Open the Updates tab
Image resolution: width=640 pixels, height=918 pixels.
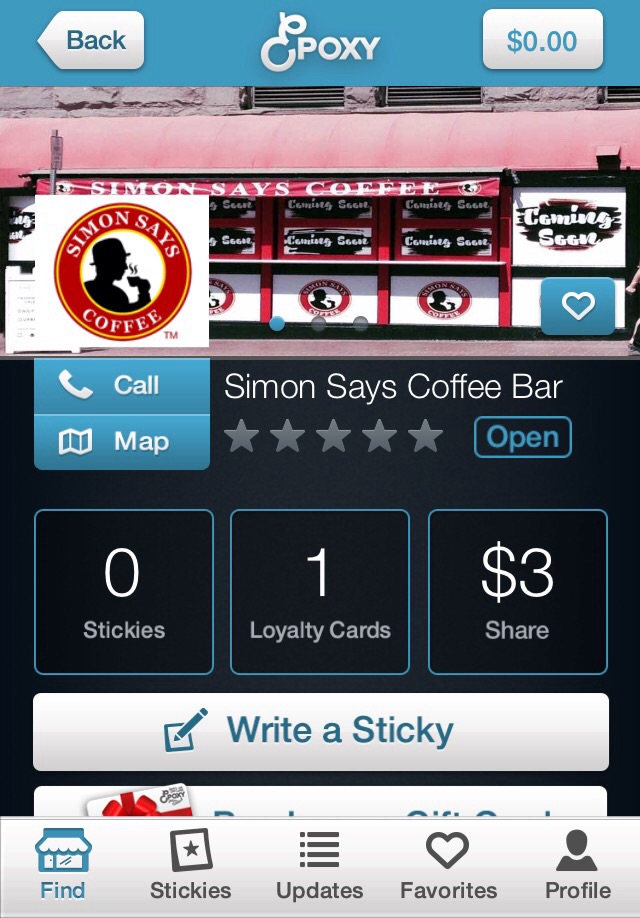[x=319, y=866]
